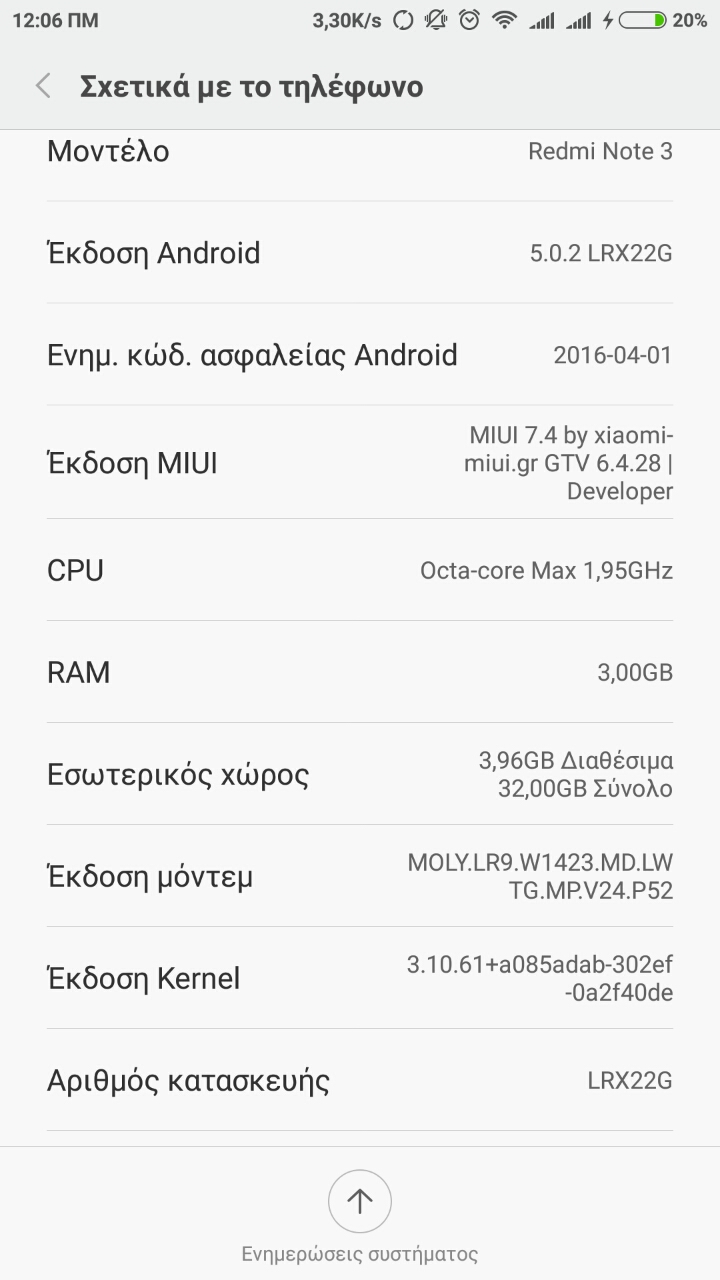Open Εσωτερικός χώρος storage row
The height and width of the screenshot is (1280, 720).
(360, 775)
